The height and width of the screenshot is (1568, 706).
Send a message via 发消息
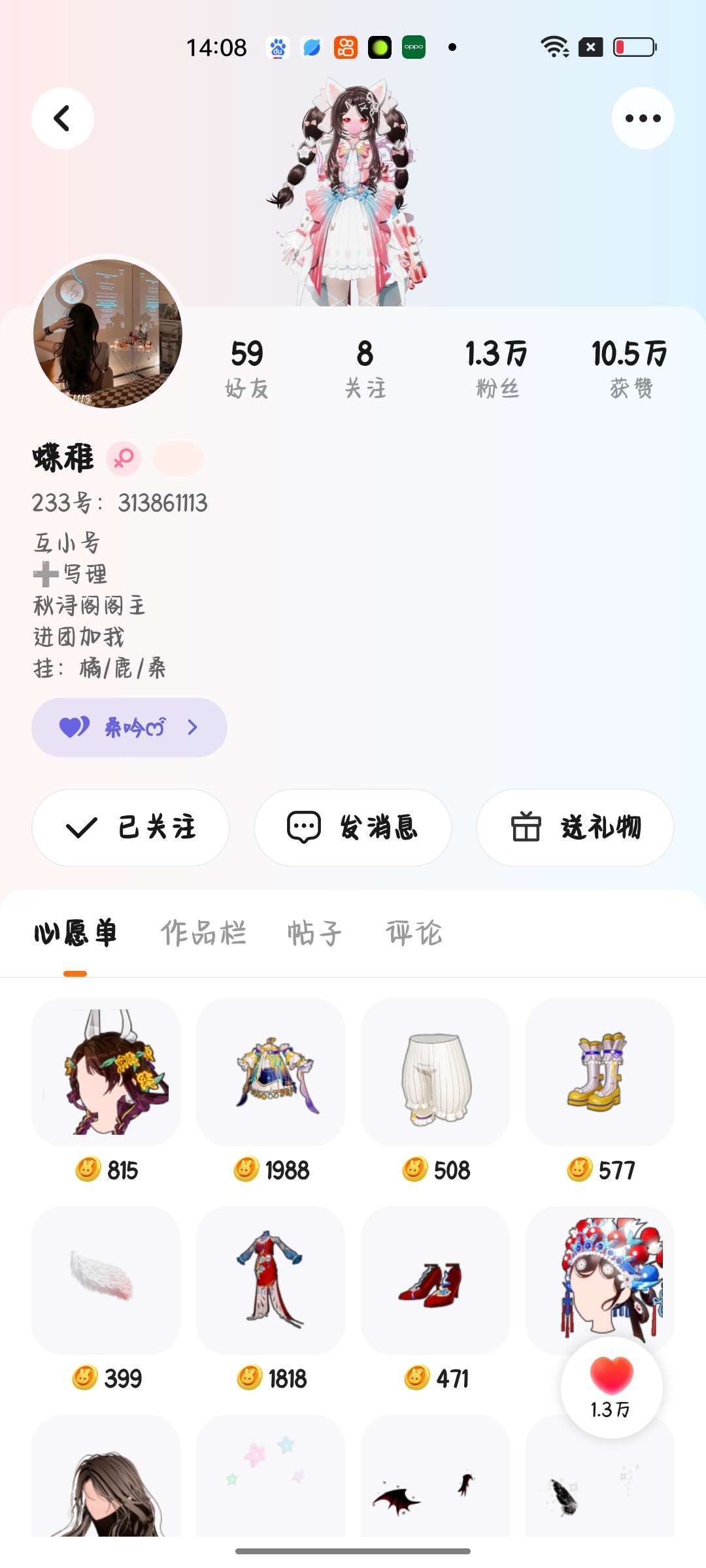(x=353, y=827)
